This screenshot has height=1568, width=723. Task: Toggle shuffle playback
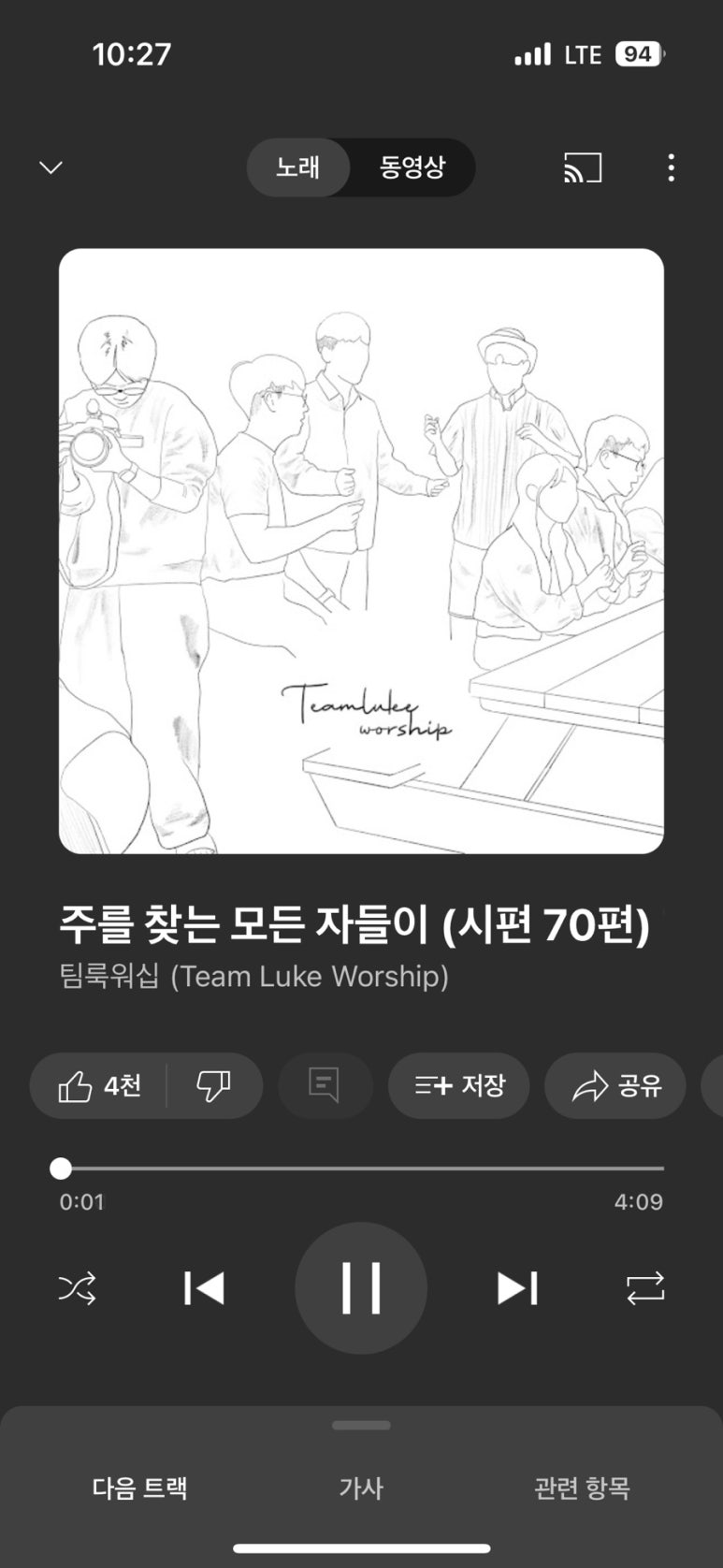[x=77, y=1288]
